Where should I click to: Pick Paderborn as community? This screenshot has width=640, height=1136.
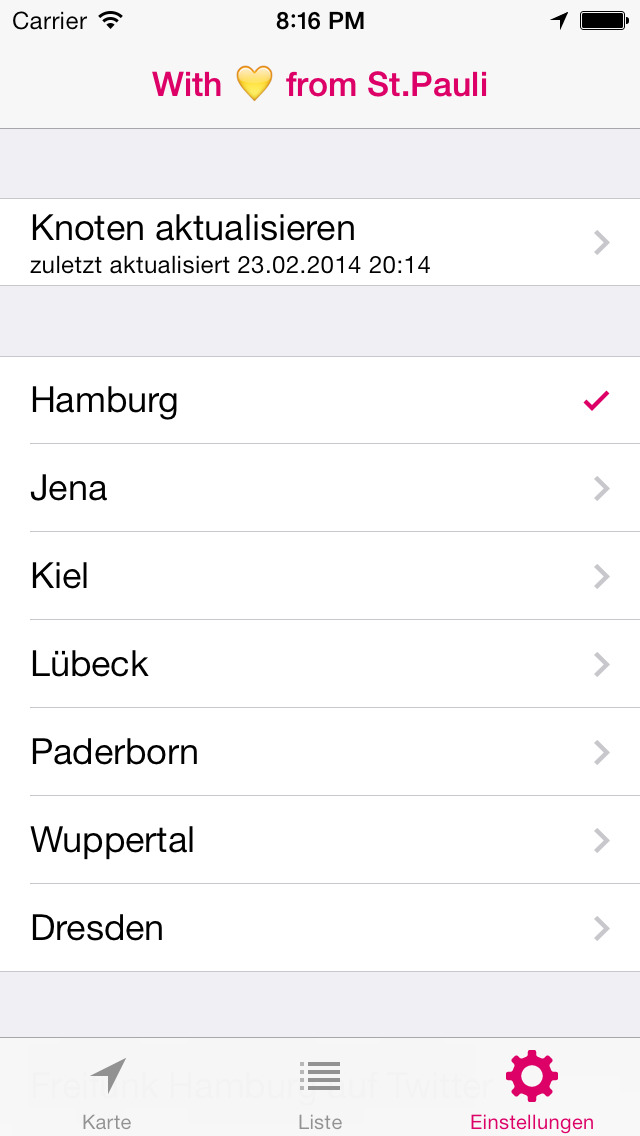tap(320, 752)
